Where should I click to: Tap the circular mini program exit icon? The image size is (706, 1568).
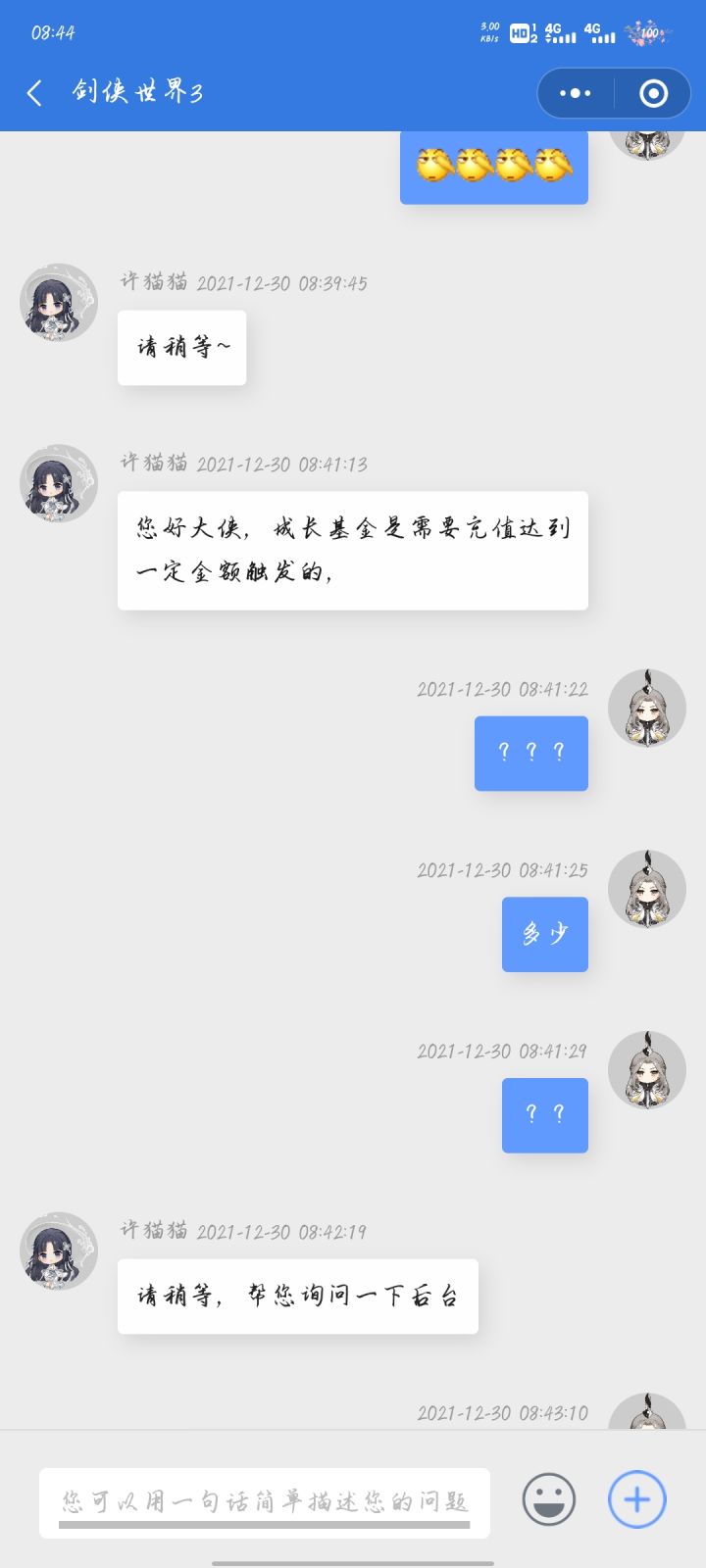(x=655, y=91)
